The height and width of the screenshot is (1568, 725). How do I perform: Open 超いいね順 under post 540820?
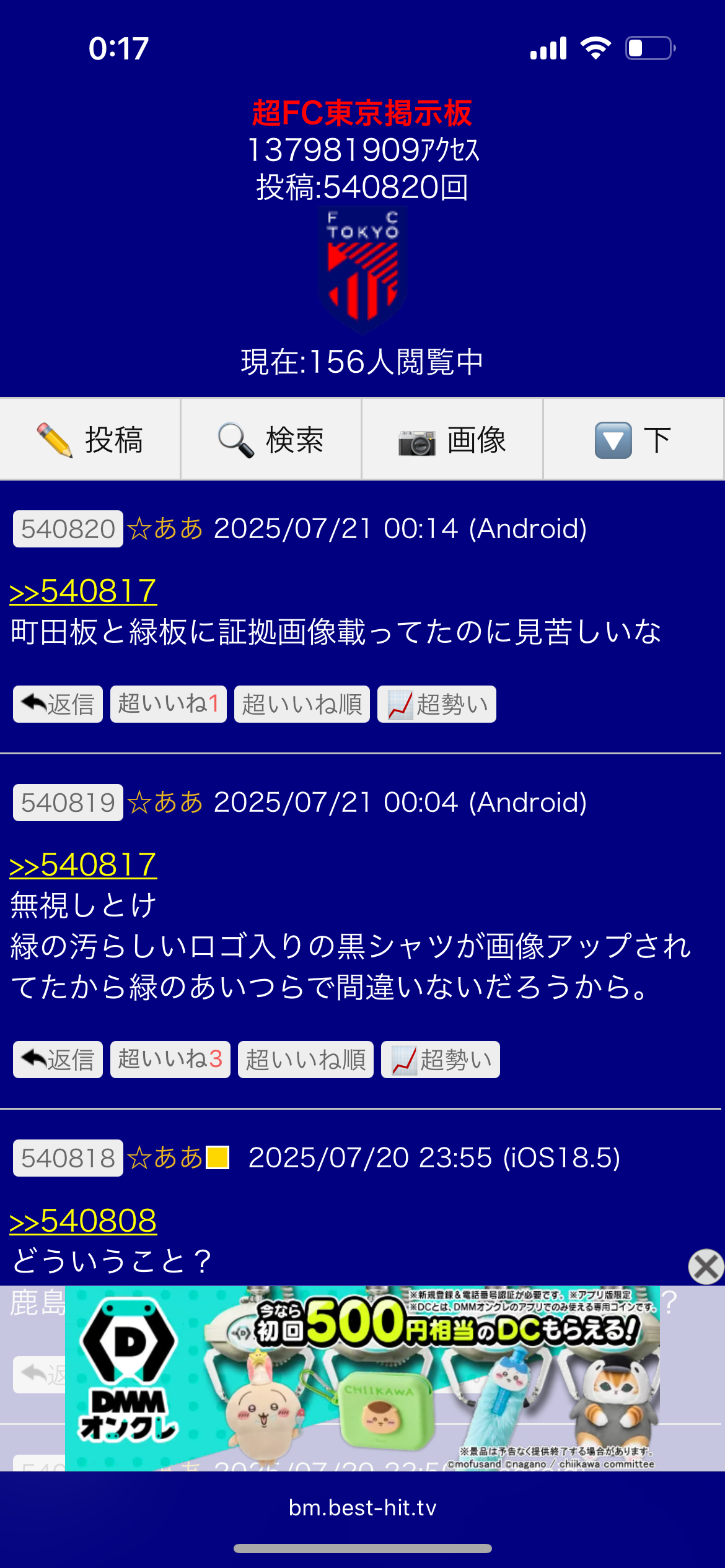pos(302,704)
